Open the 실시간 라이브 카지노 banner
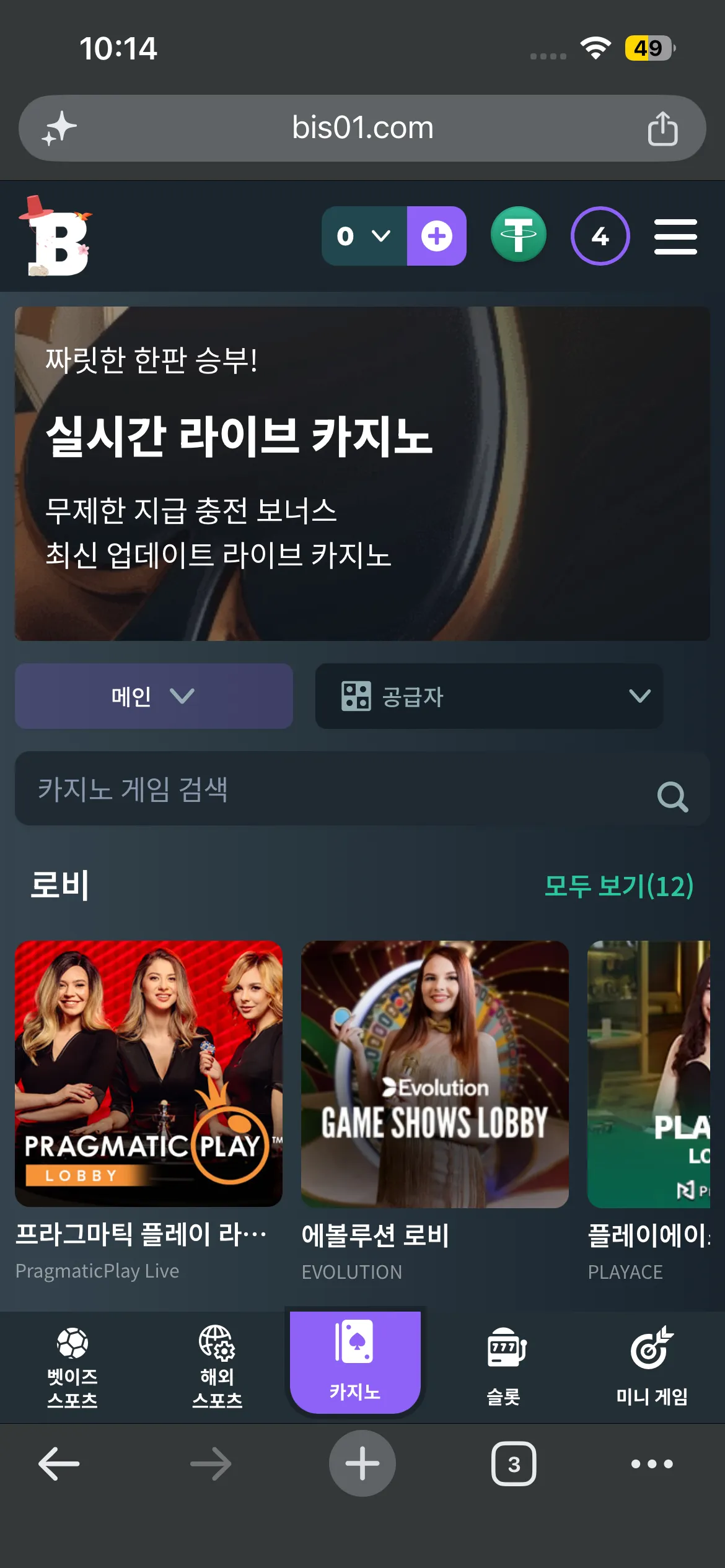 point(362,474)
